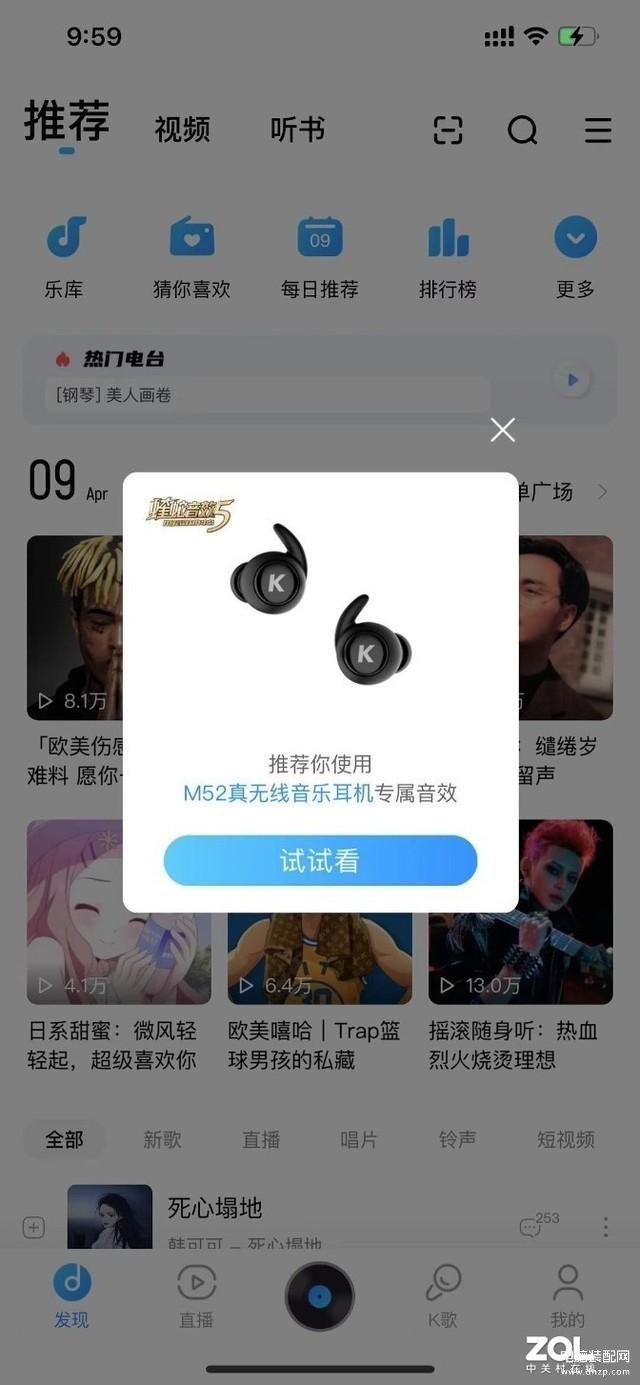
Task: Expand 更多 options
Action: [x=575, y=255]
